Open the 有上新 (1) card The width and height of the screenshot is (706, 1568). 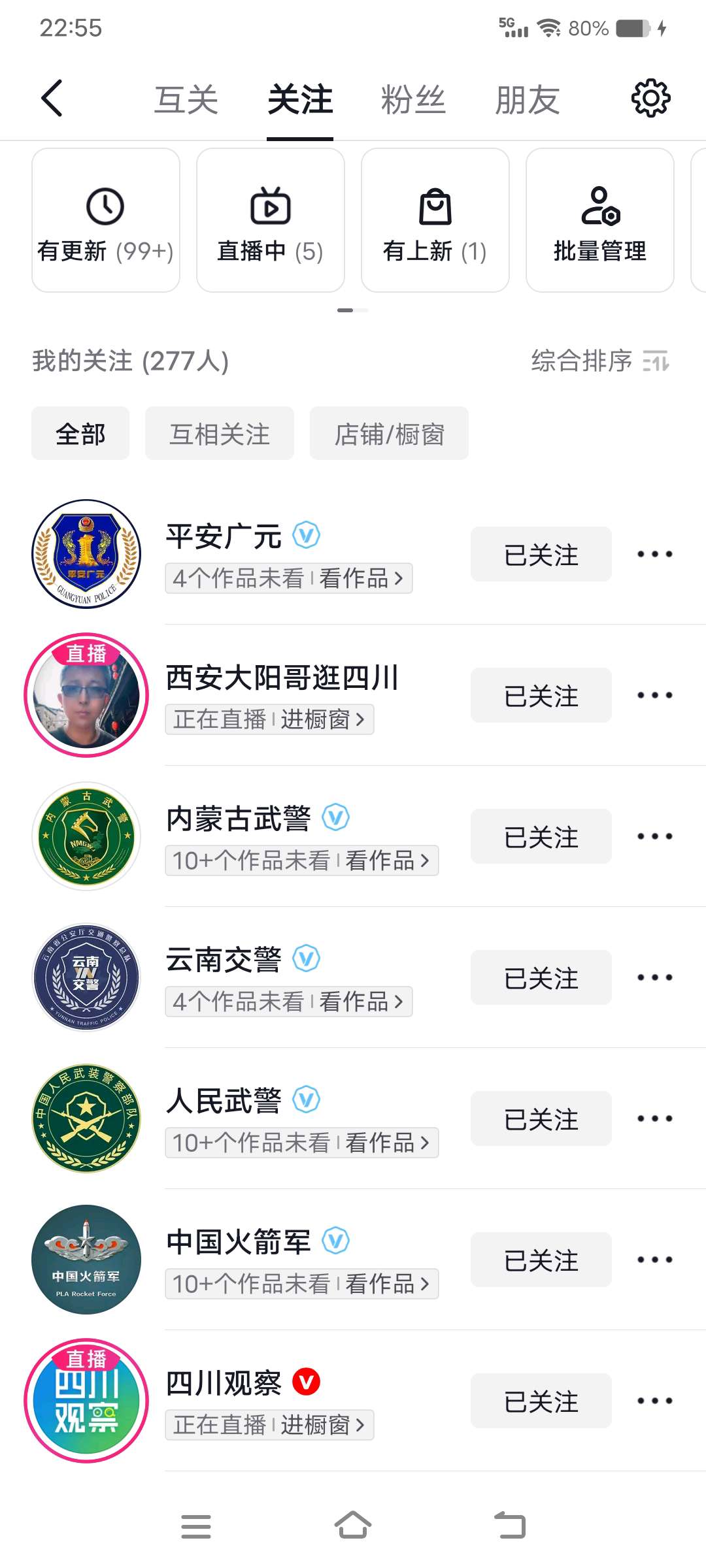click(x=435, y=220)
